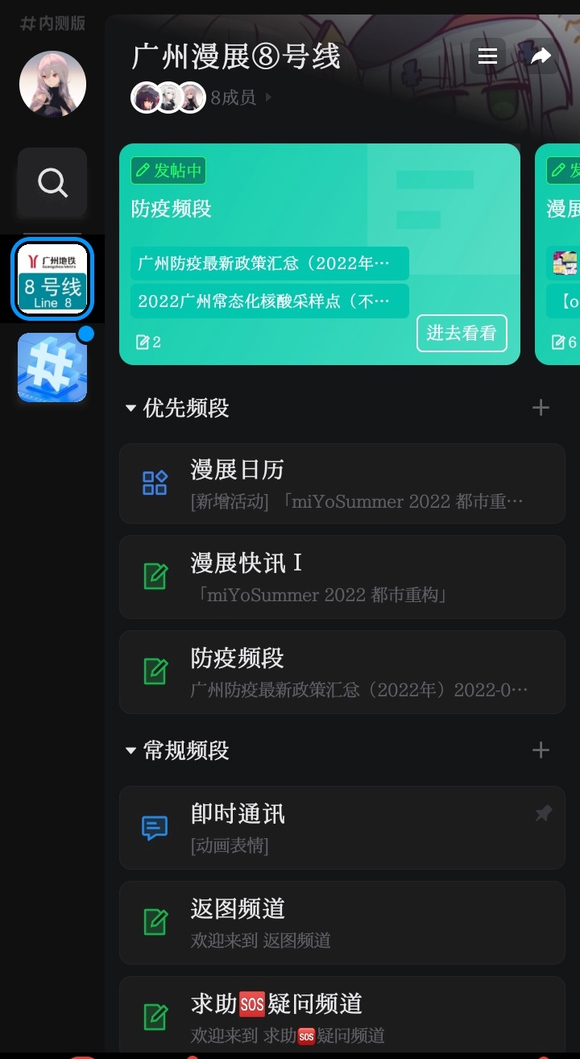View the 8成员 member list
This screenshot has height=1059, width=580.
(x=203, y=98)
